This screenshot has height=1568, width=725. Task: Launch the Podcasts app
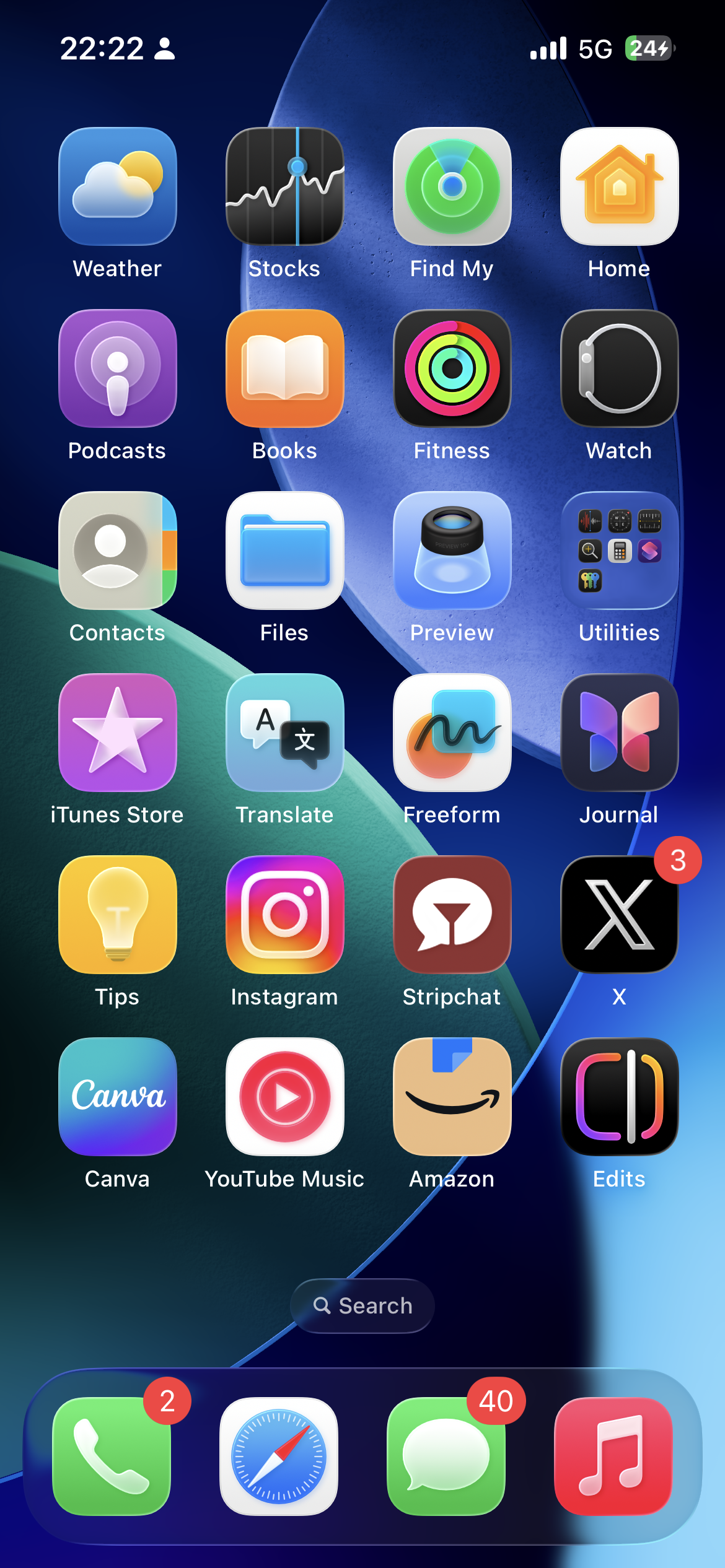118,368
